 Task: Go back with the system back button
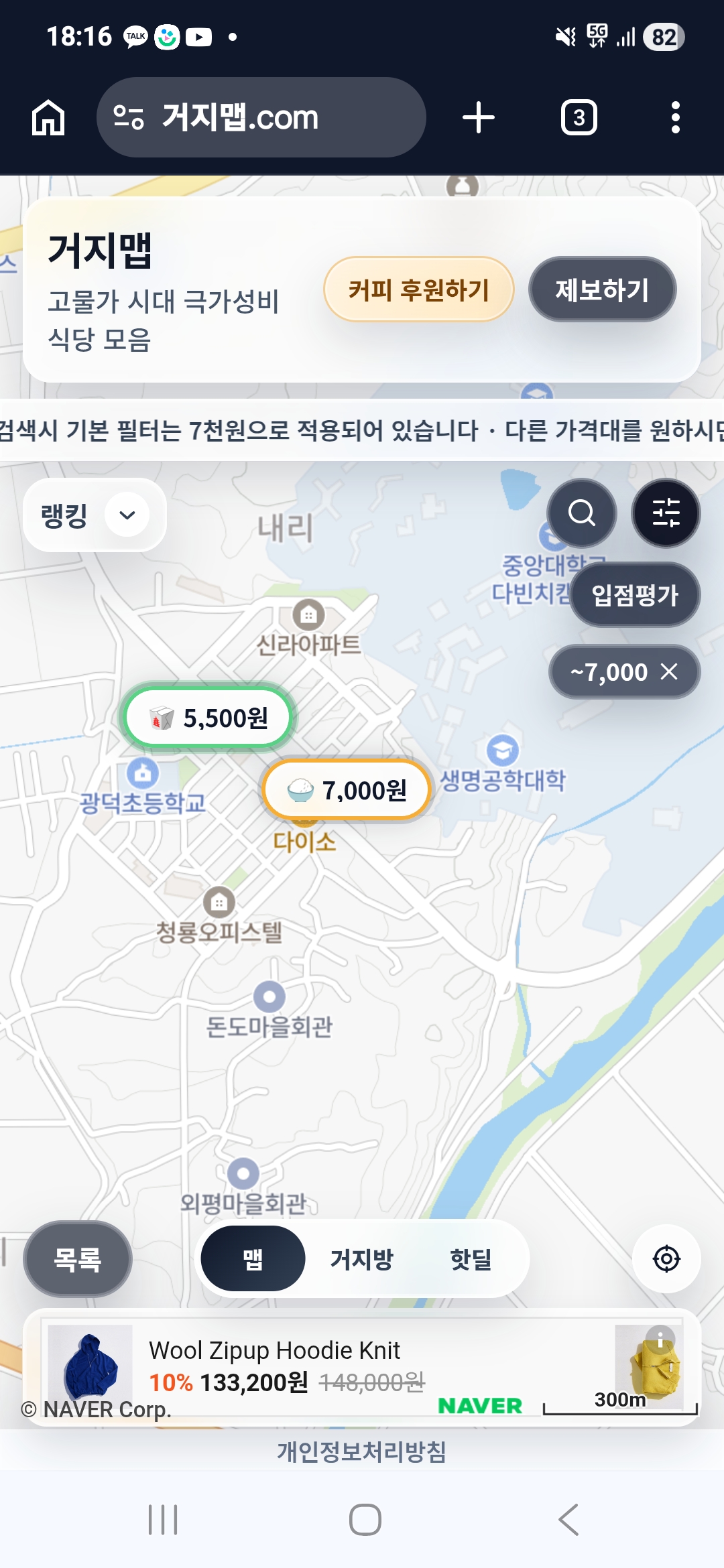pyautogui.click(x=568, y=1520)
